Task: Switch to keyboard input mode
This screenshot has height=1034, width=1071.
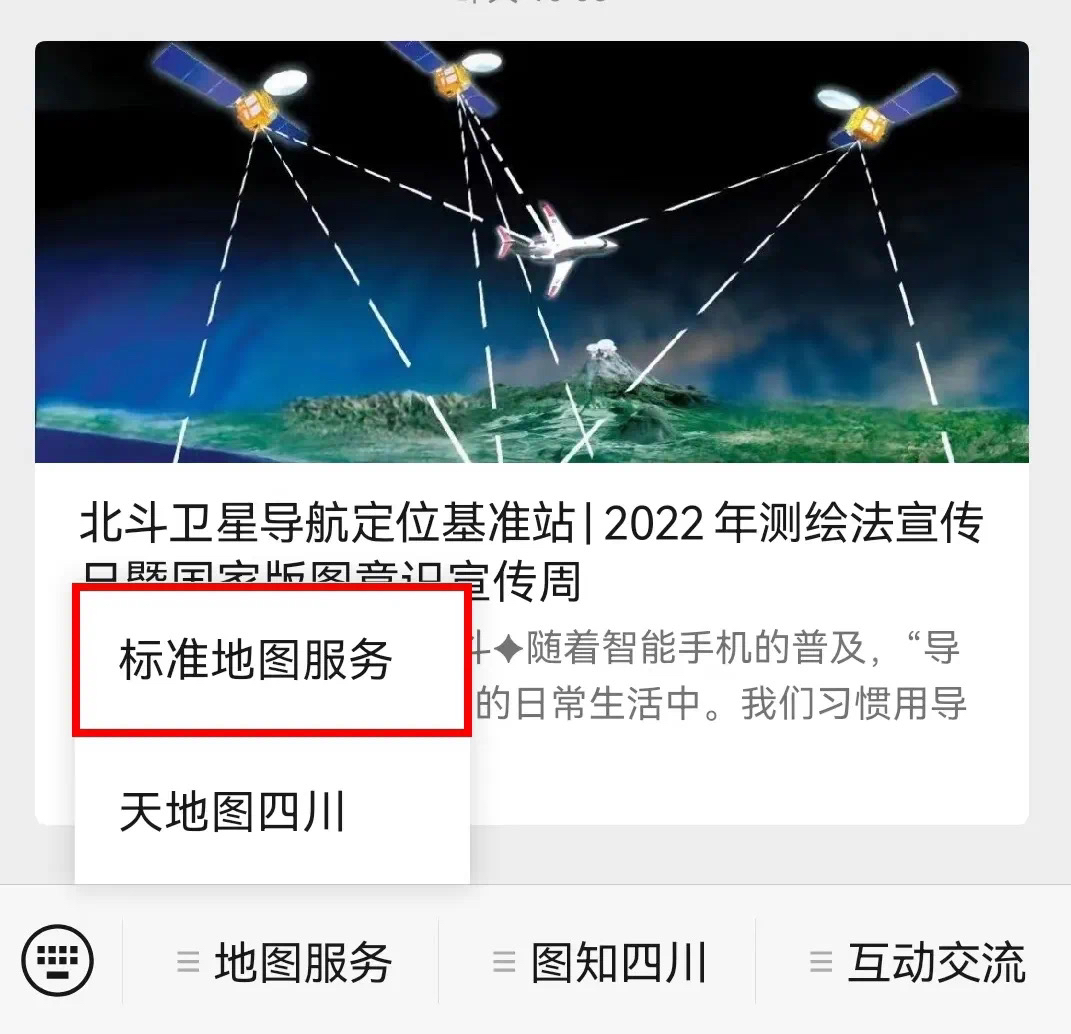Action: [58, 962]
